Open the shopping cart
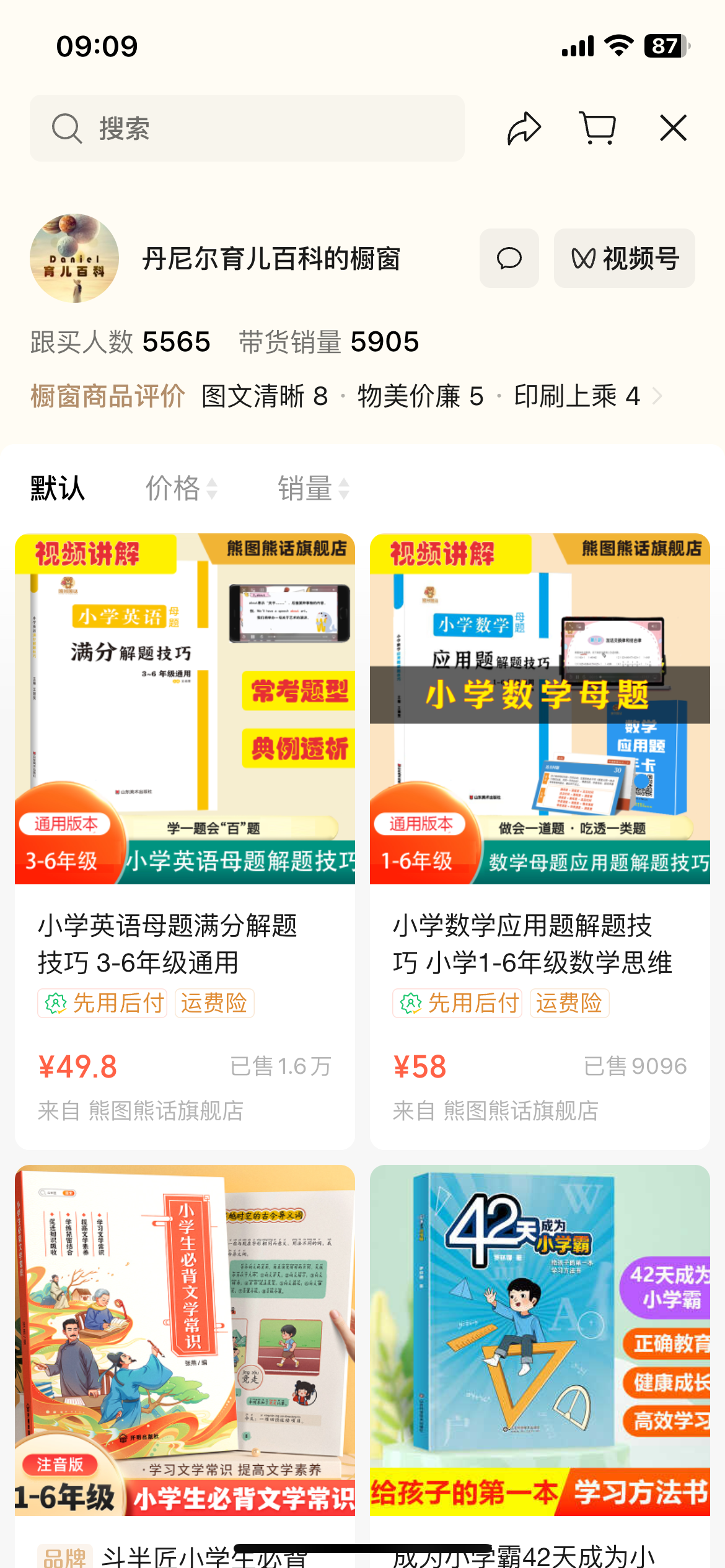The width and height of the screenshot is (725, 1568). (597, 128)
